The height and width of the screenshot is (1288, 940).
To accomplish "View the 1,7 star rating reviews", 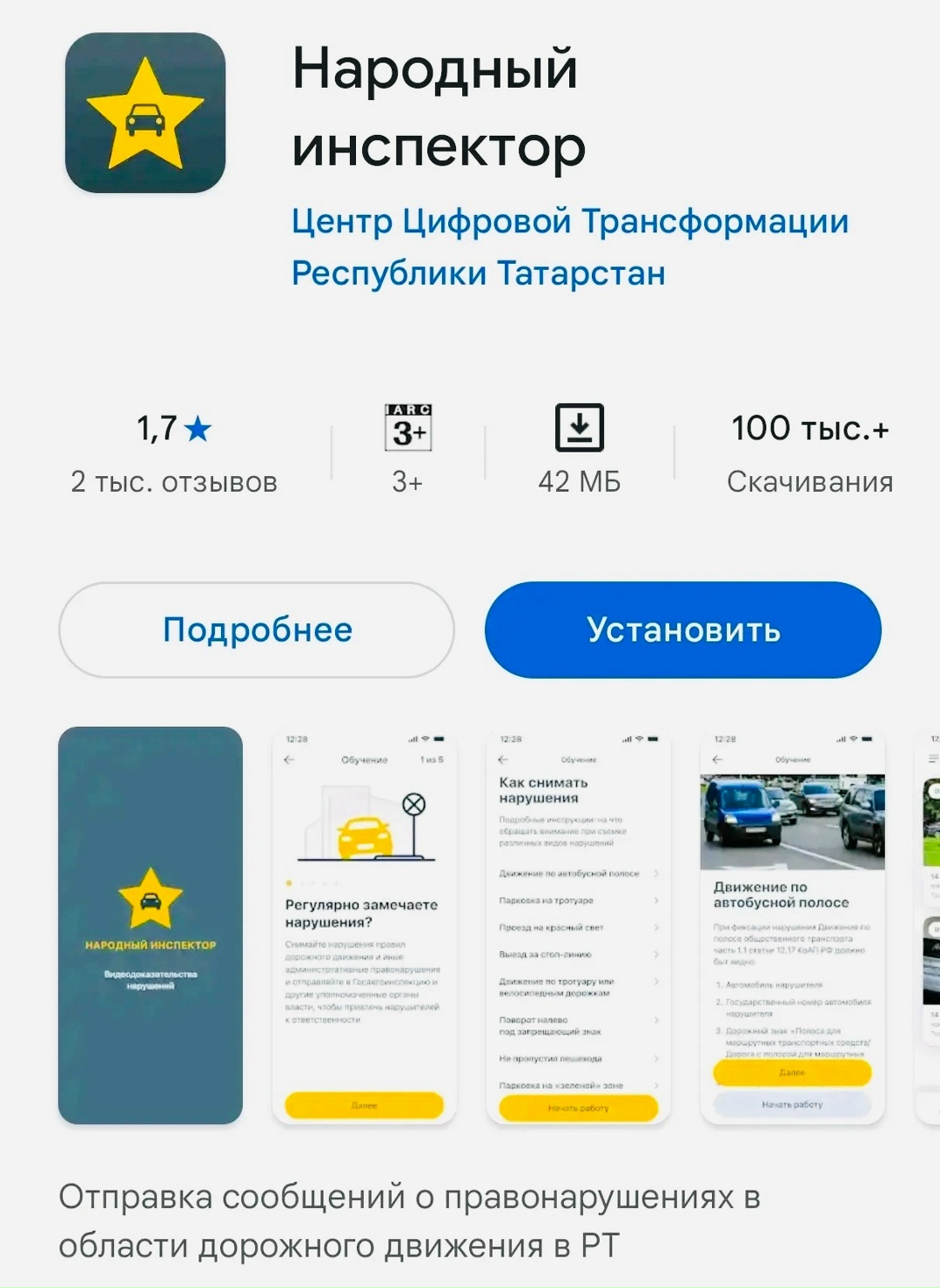I will point(174,453).
